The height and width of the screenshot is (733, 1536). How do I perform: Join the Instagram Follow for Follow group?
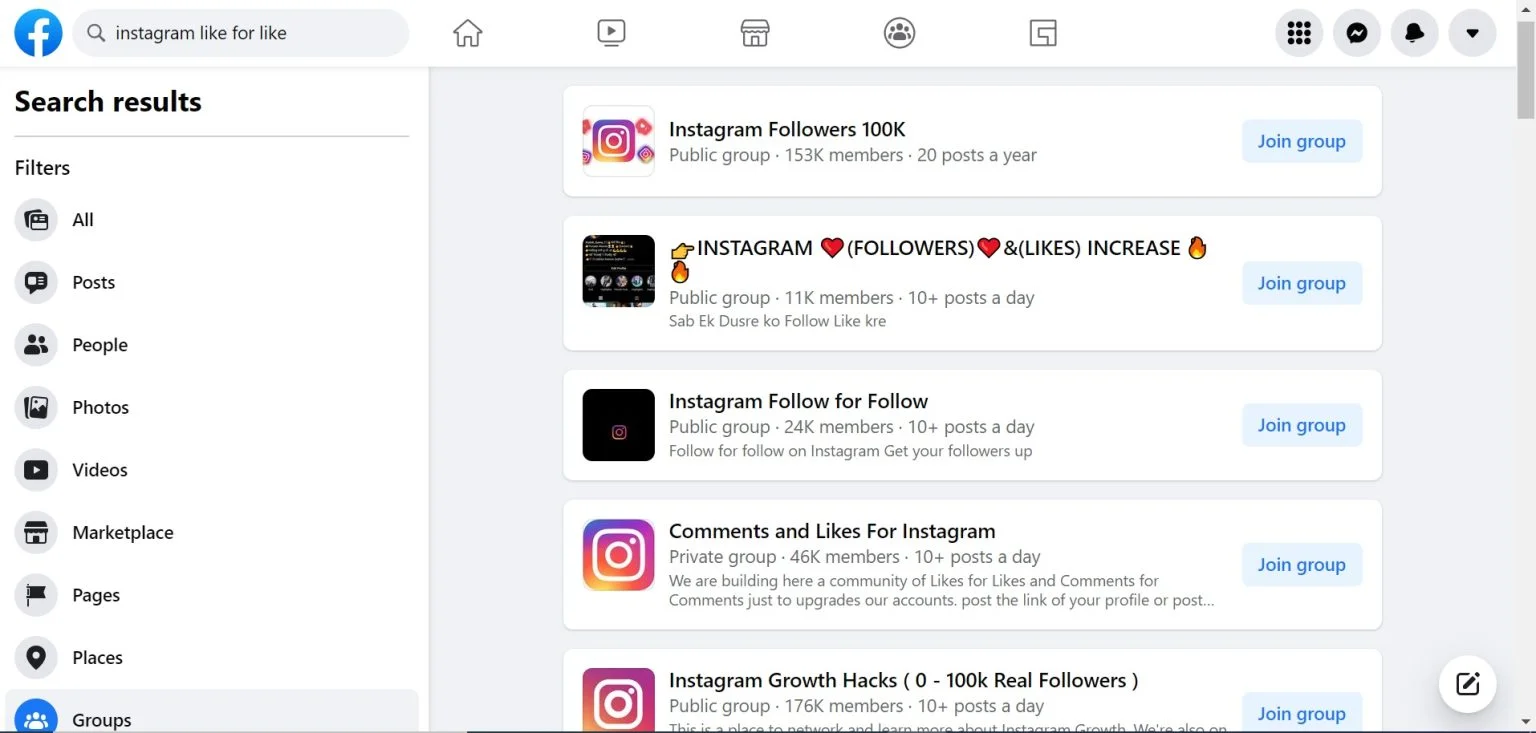(1301, 425)
